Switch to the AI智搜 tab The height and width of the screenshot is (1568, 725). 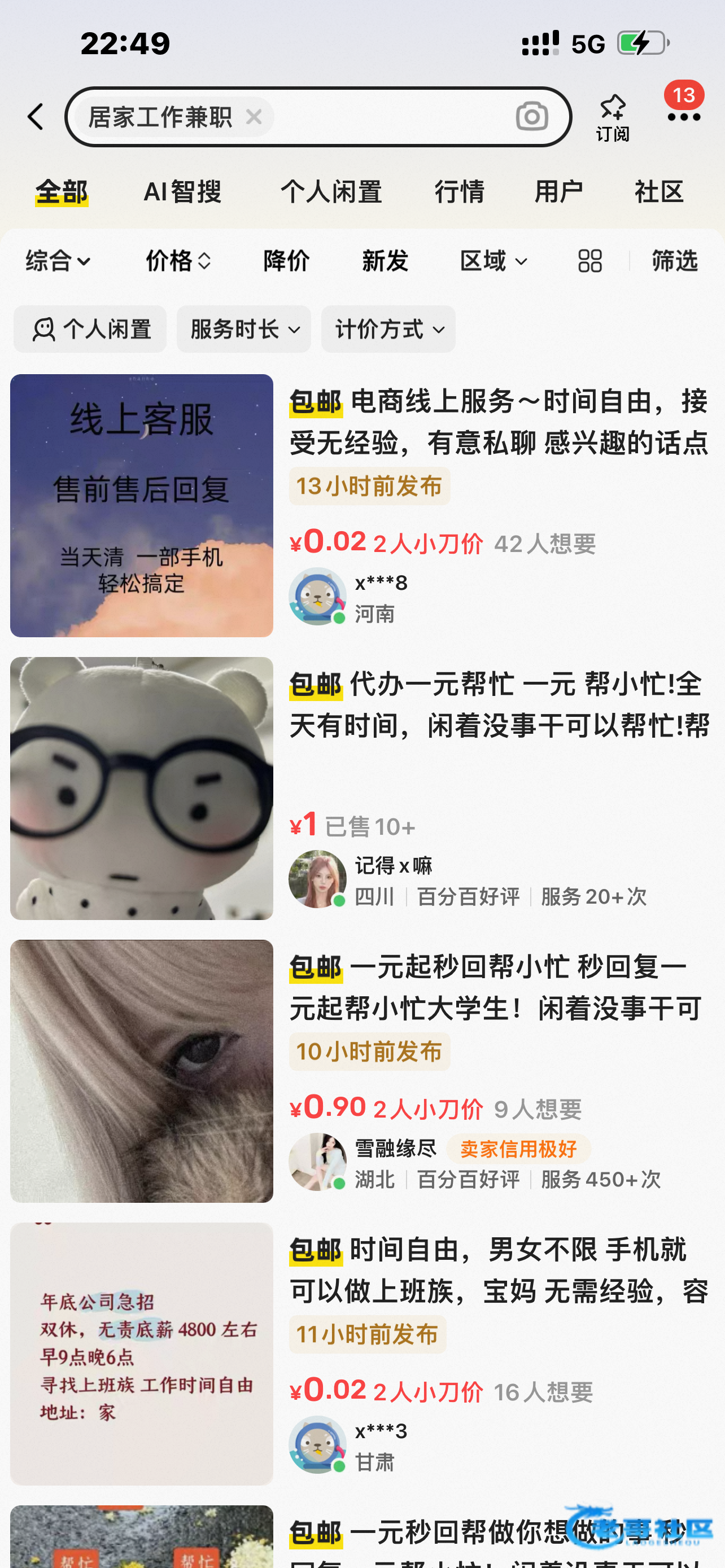pyautogui.click(x=182, y=192)
